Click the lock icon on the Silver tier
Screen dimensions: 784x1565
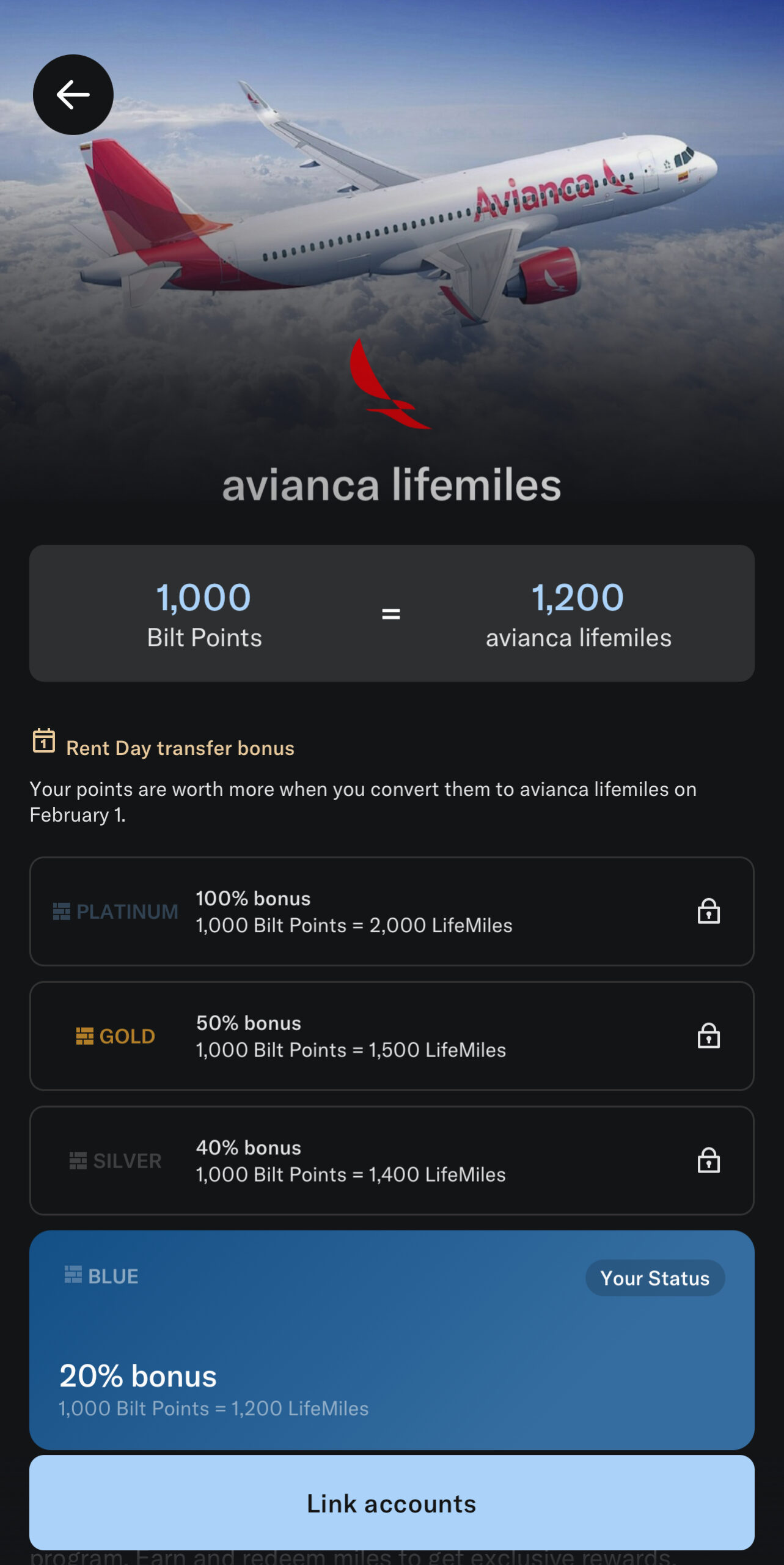[x=708, y=1160]
